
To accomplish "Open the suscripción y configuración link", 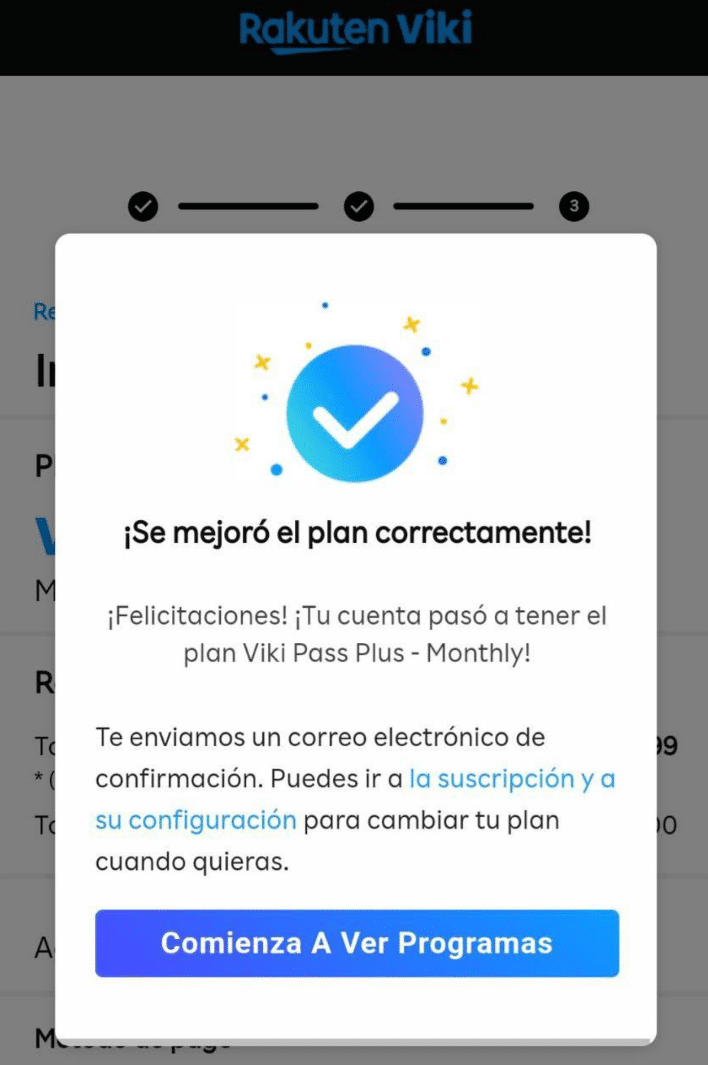I will click(511, 779).
